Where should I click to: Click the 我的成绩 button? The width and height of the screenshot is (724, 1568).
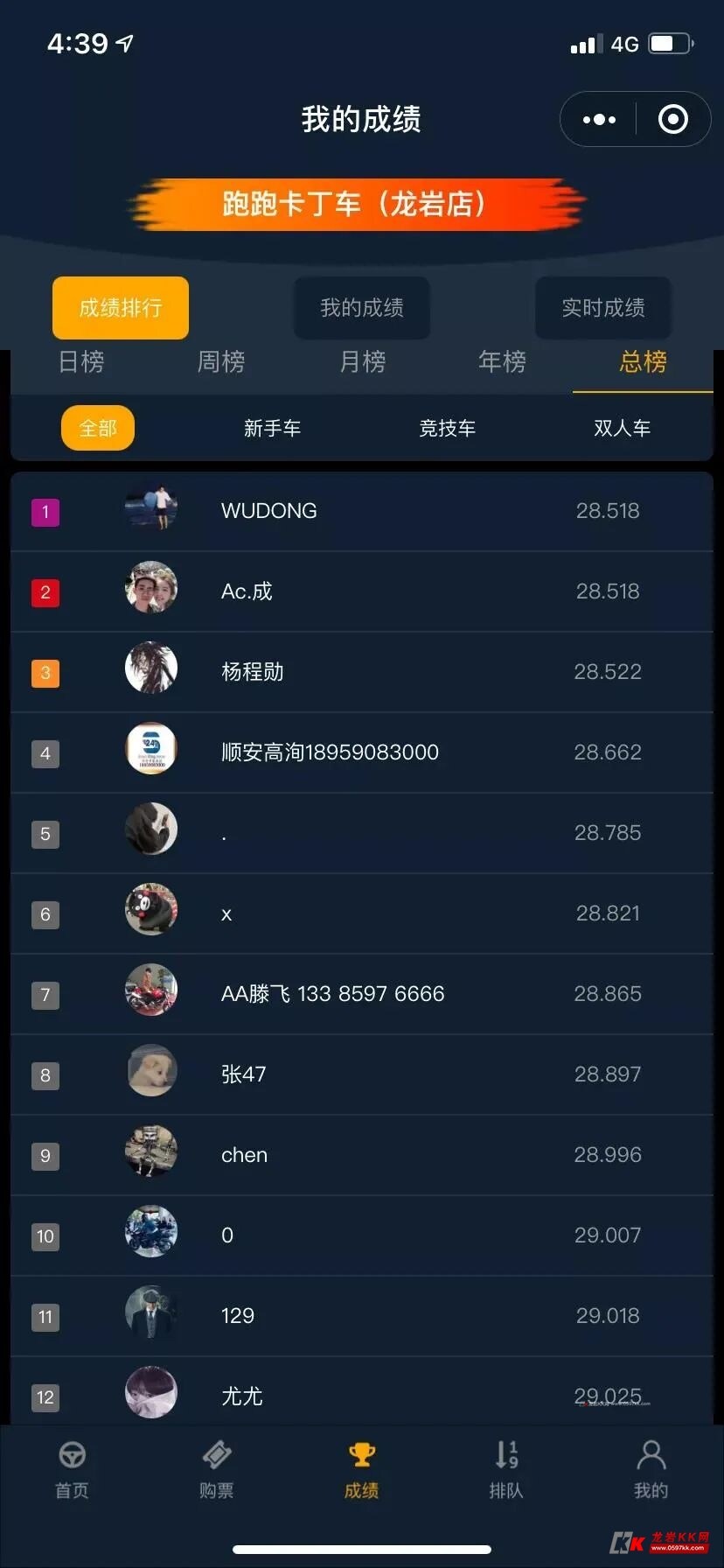coord(361,308)
